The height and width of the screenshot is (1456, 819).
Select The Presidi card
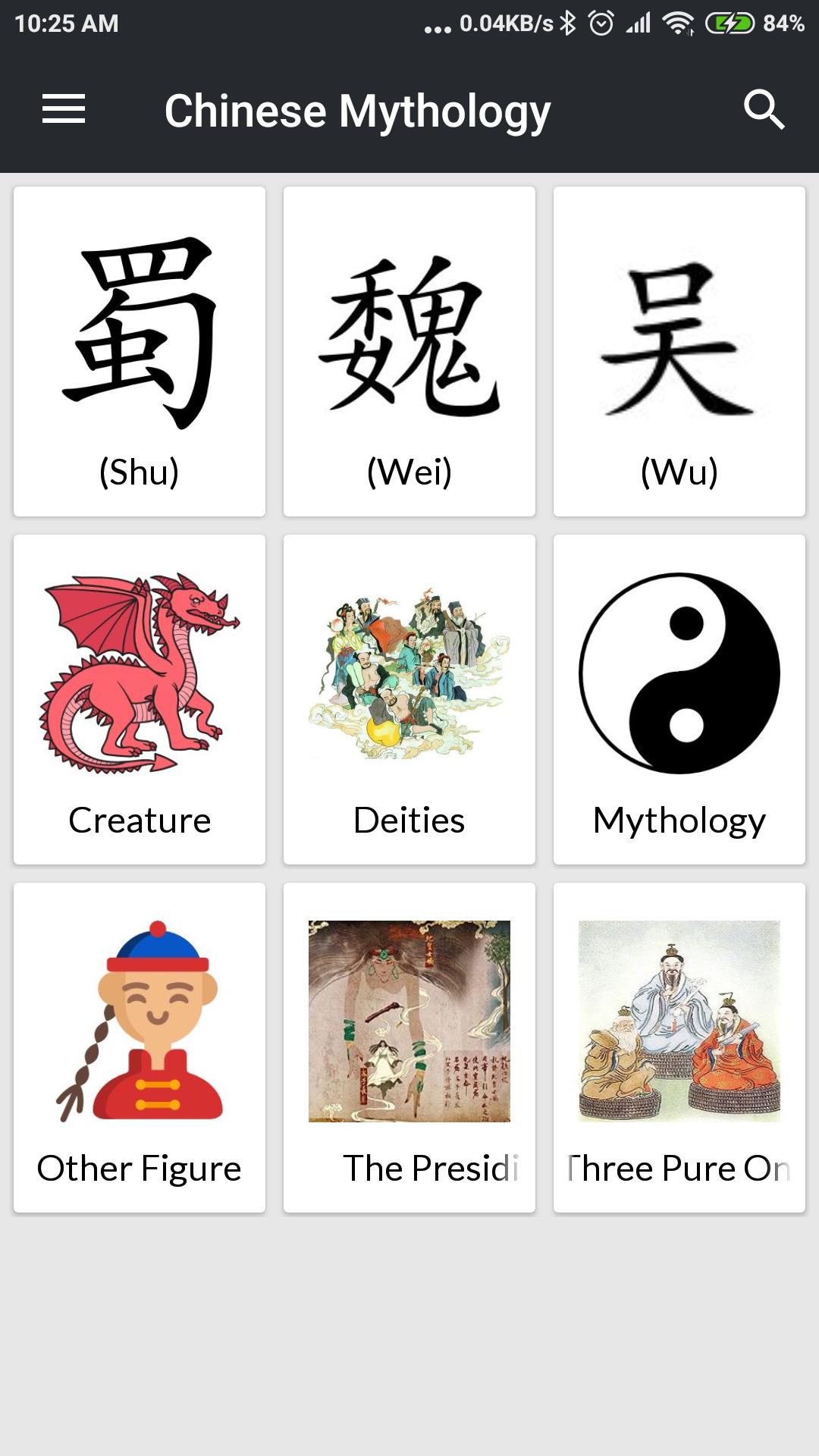[409, 1047]
